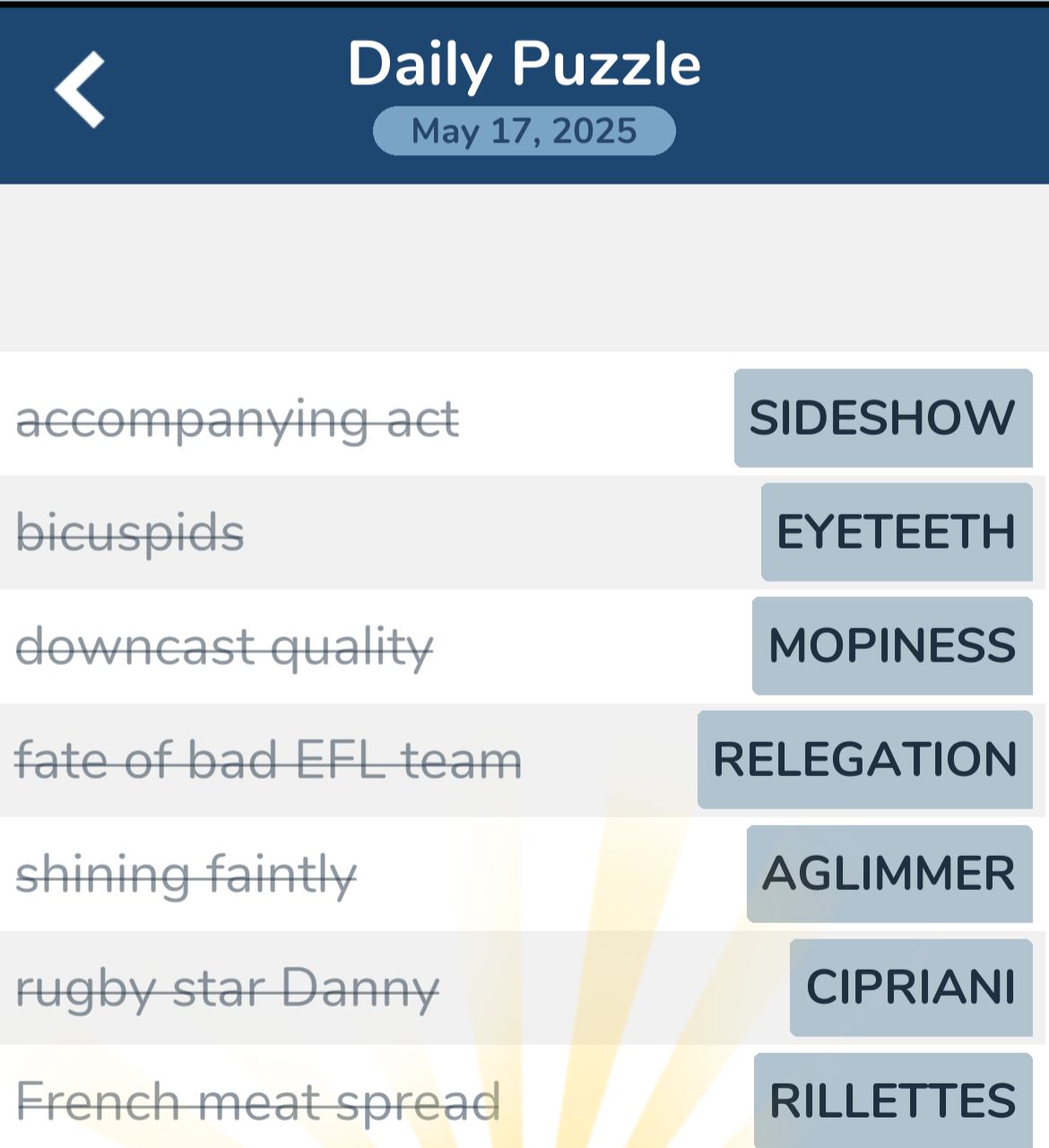Select the CIPRIANI answer tile
This screenshot has height=1148, width=1049.
coord(910,987)
